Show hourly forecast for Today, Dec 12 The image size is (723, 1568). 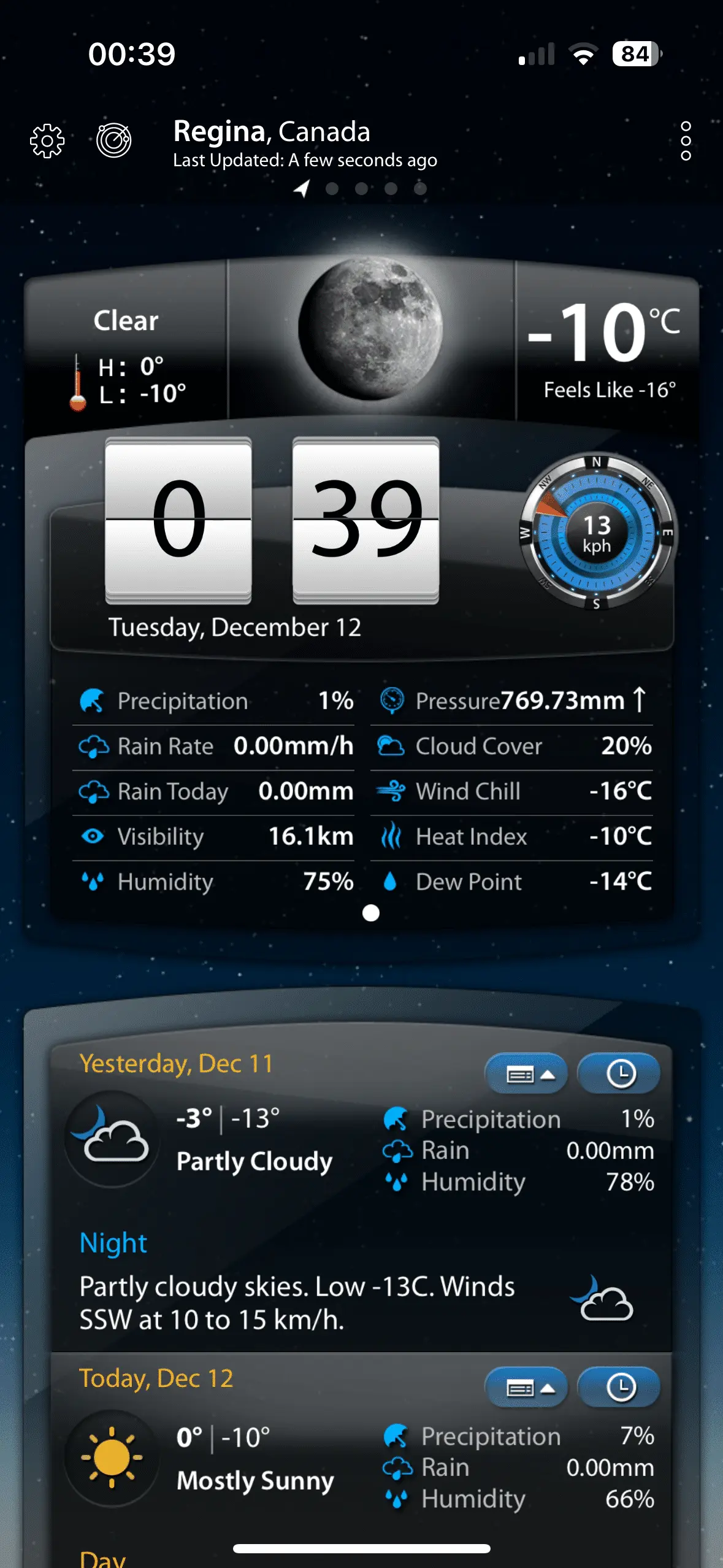(x=619, y=1388)
